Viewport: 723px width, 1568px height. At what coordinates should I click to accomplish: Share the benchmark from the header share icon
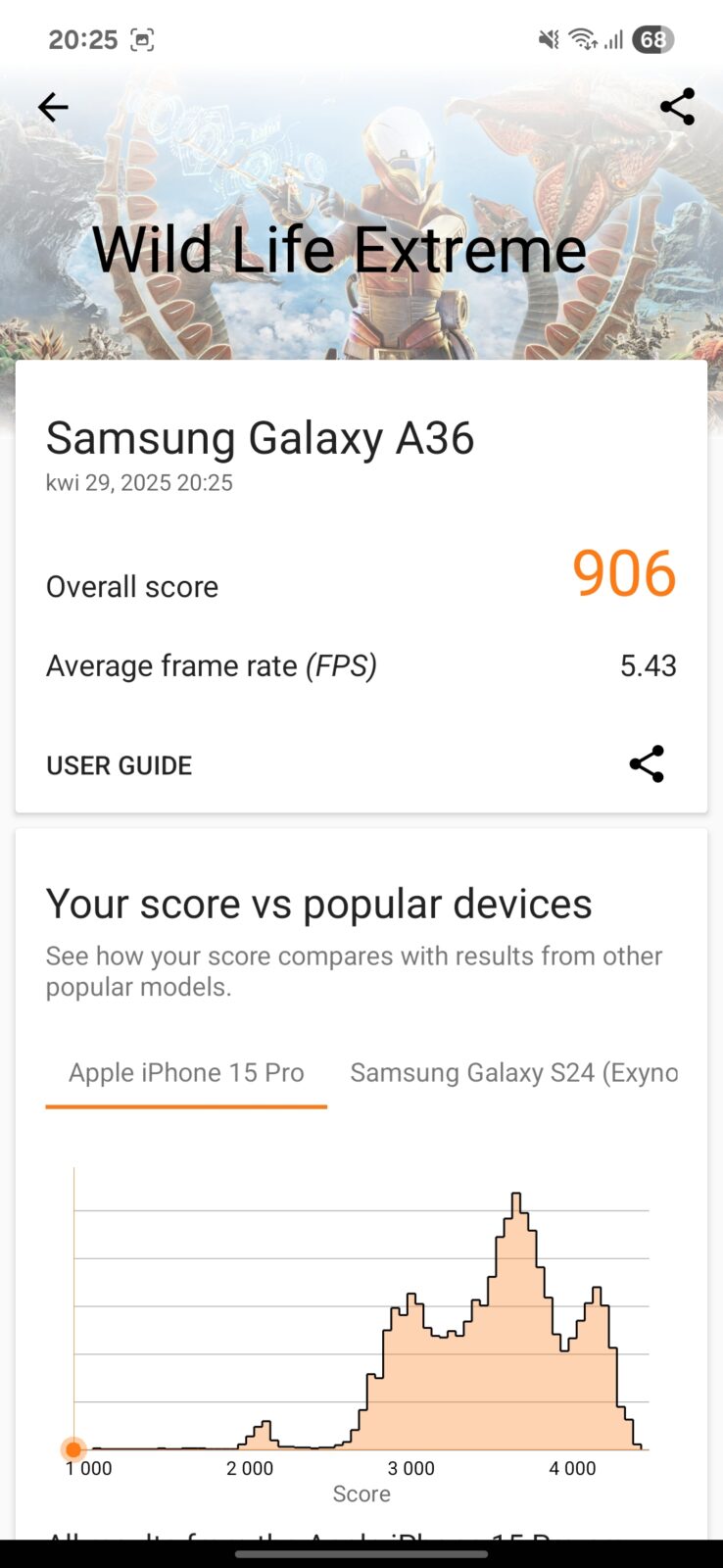pyautogui.click(x=677, y=107)
